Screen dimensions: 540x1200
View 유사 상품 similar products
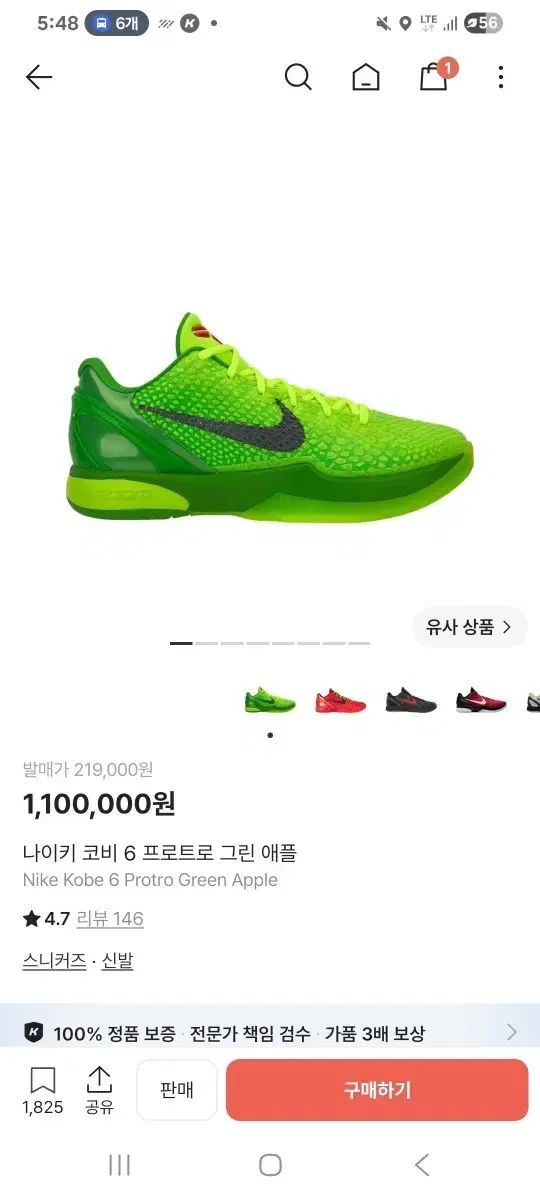tap(469, 627)
